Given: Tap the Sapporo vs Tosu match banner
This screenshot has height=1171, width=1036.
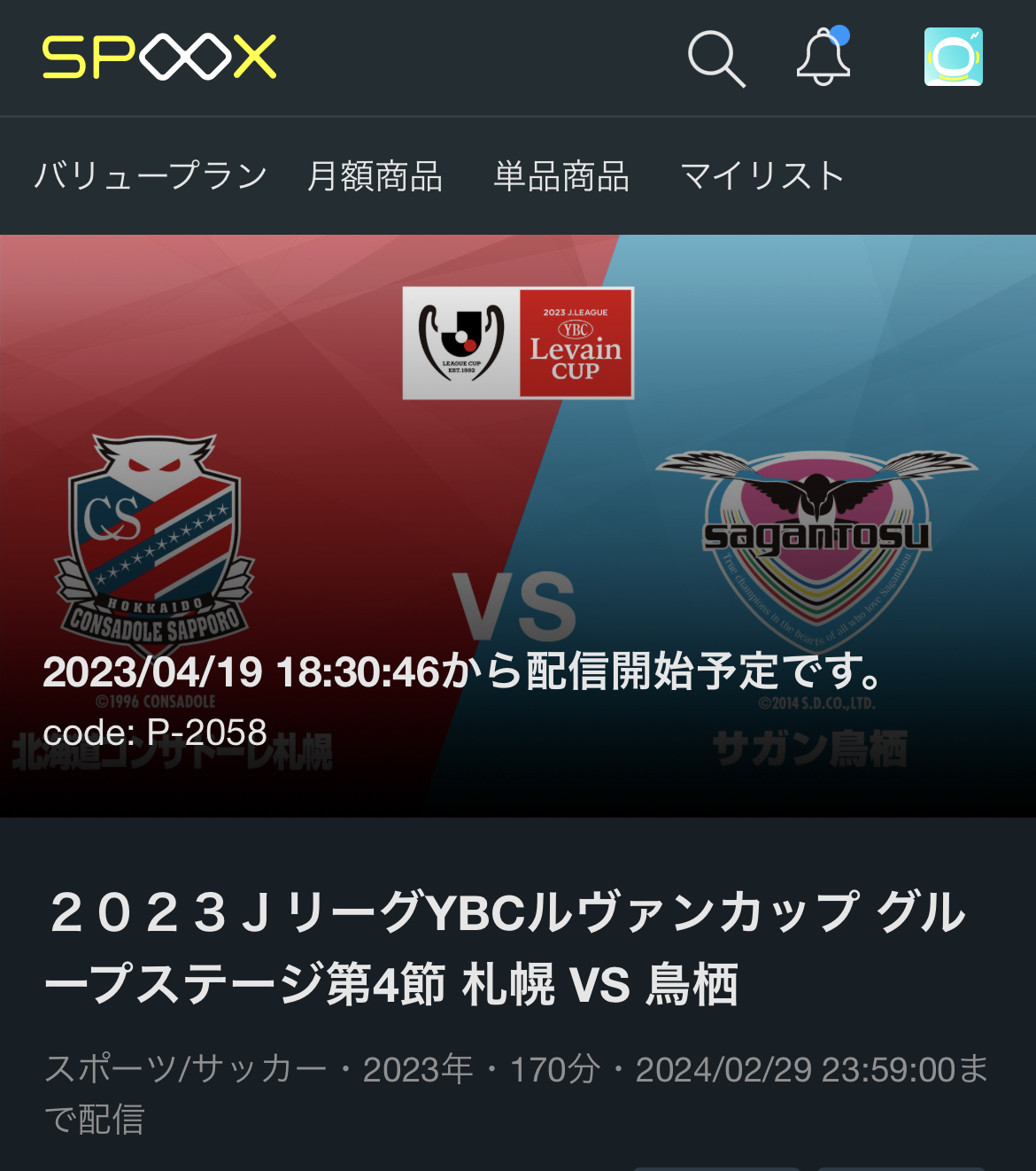Looking at the screenshot, I should pyautogui.click(x=518, y=525).
